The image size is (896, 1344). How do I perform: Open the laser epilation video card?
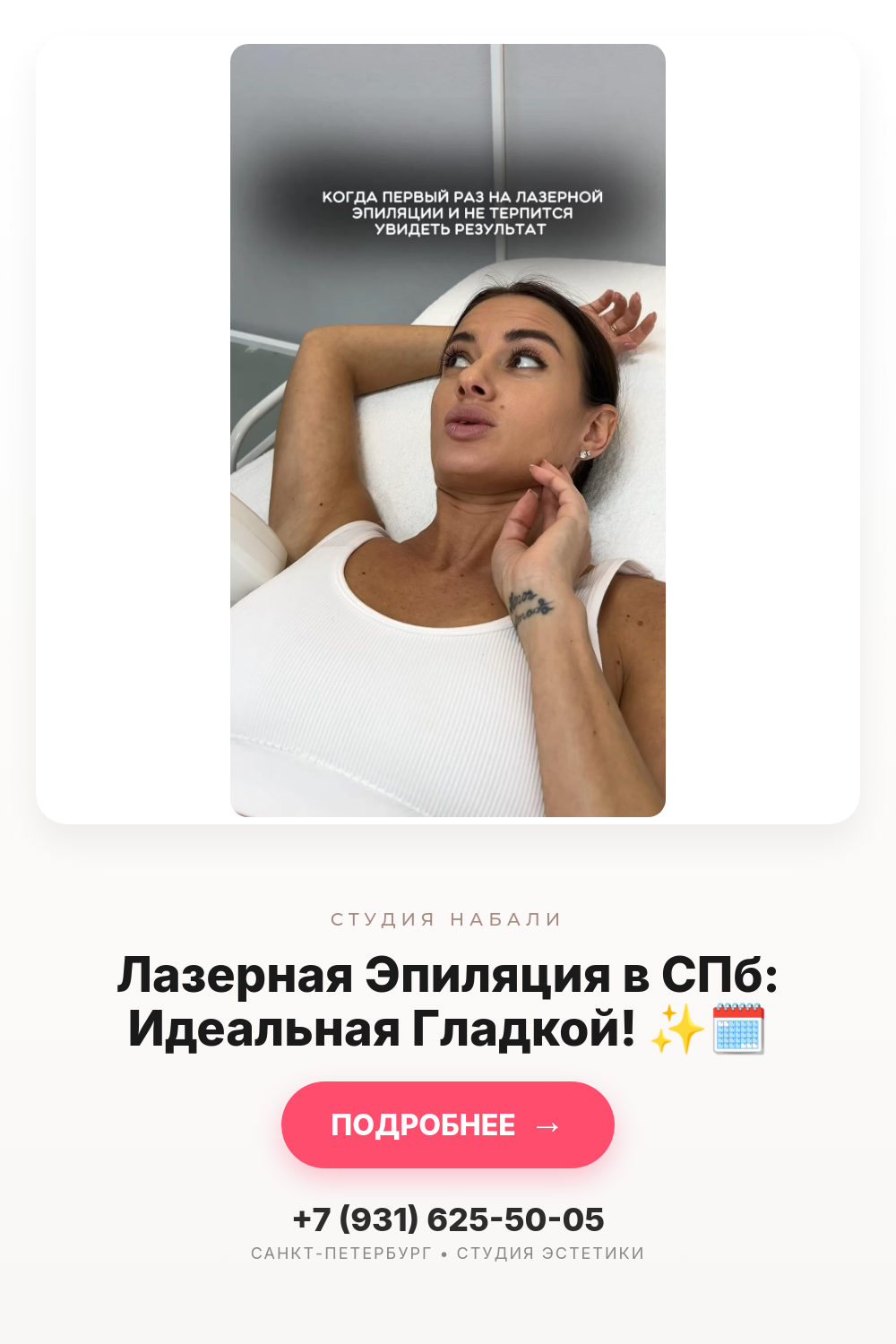click(x=448, y=430)
